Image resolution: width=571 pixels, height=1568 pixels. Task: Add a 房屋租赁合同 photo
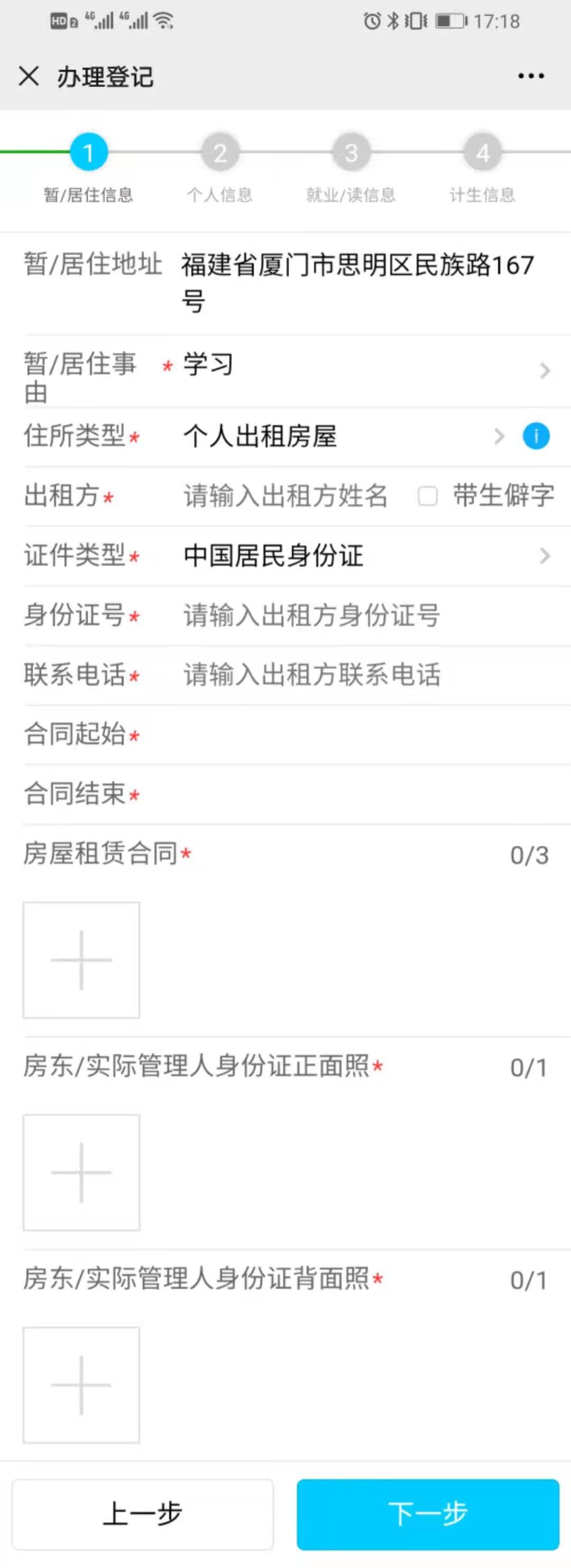pyautogui.click(x=81, y=960)
